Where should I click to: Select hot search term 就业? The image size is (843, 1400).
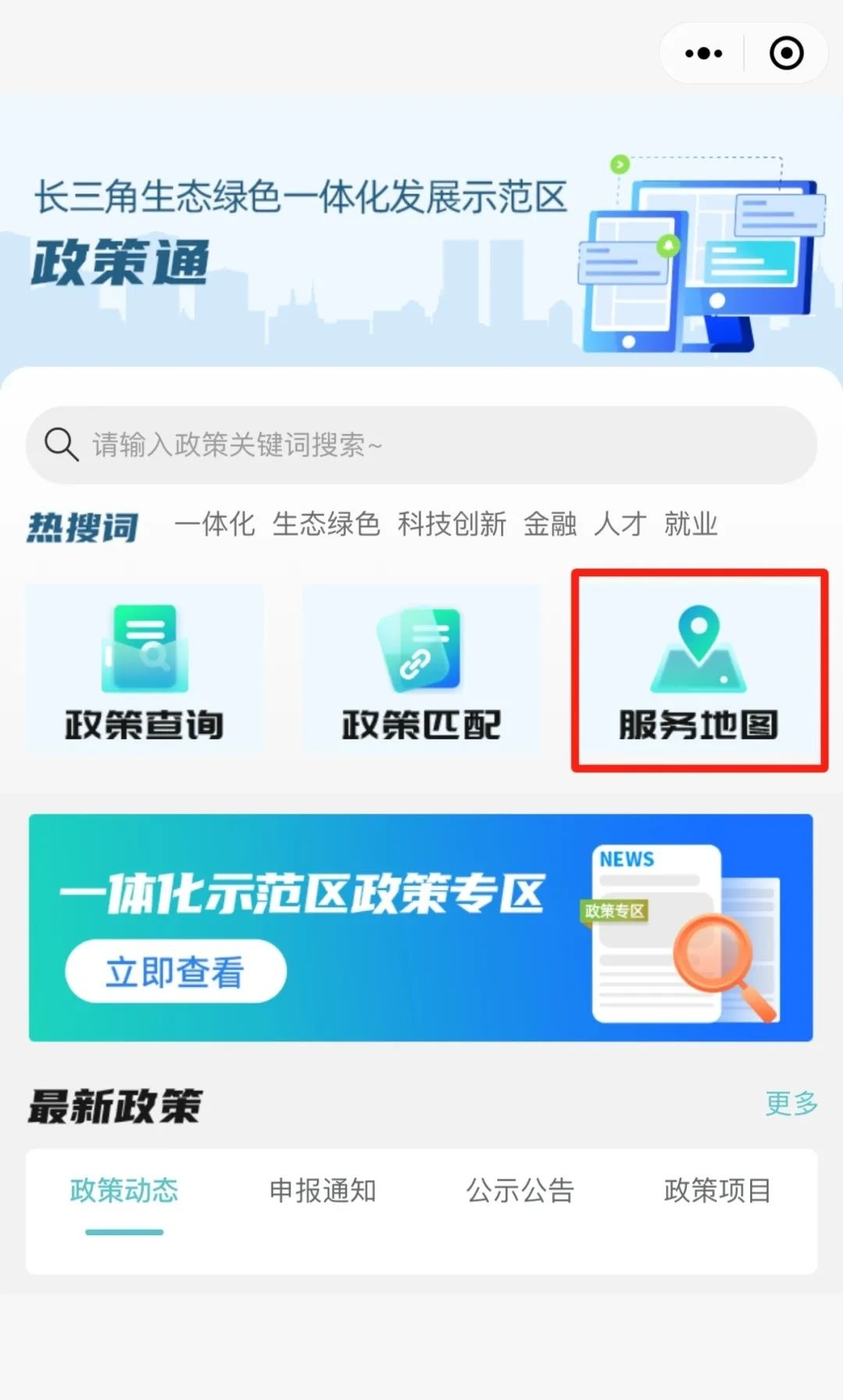(x=691, y=524)
